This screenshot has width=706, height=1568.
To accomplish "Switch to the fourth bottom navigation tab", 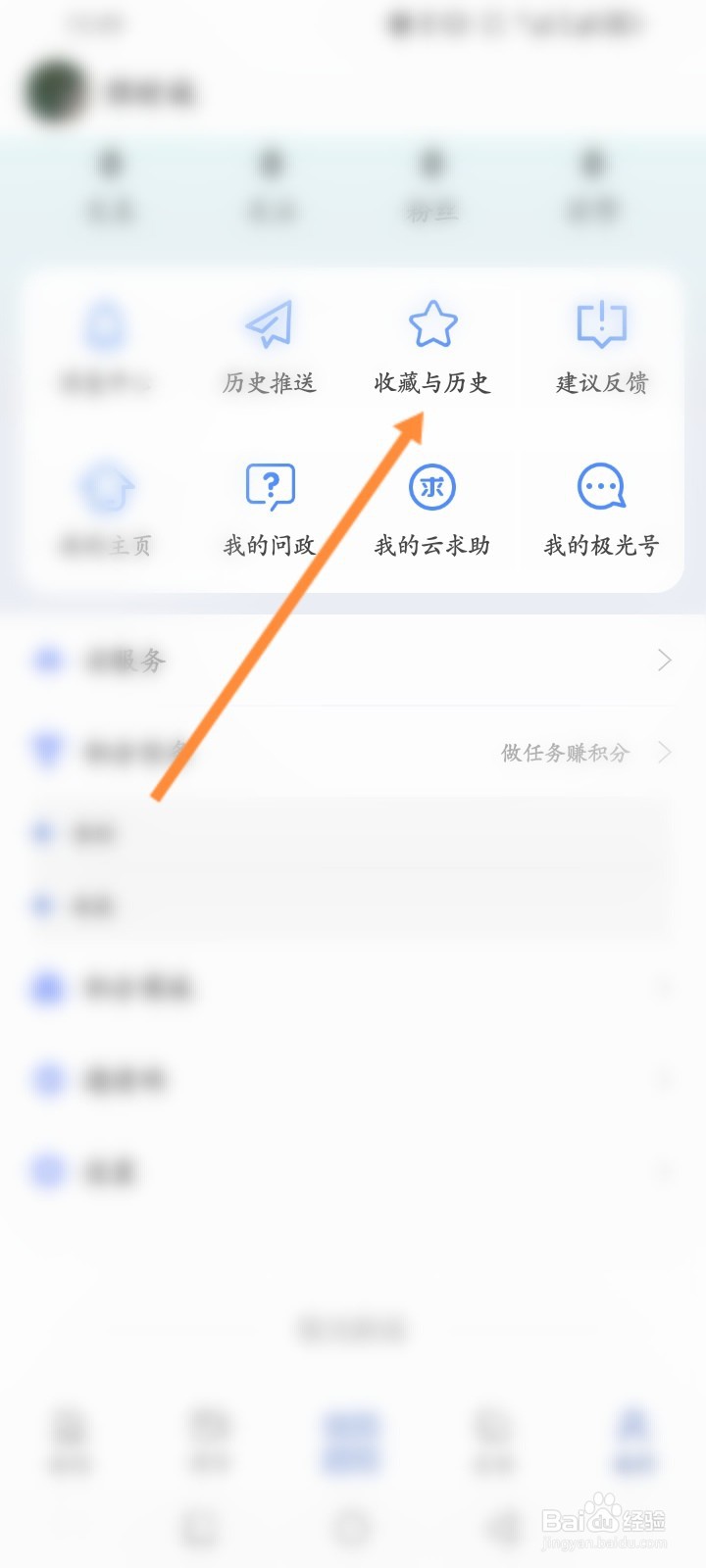I will (x=492, y=1434).
